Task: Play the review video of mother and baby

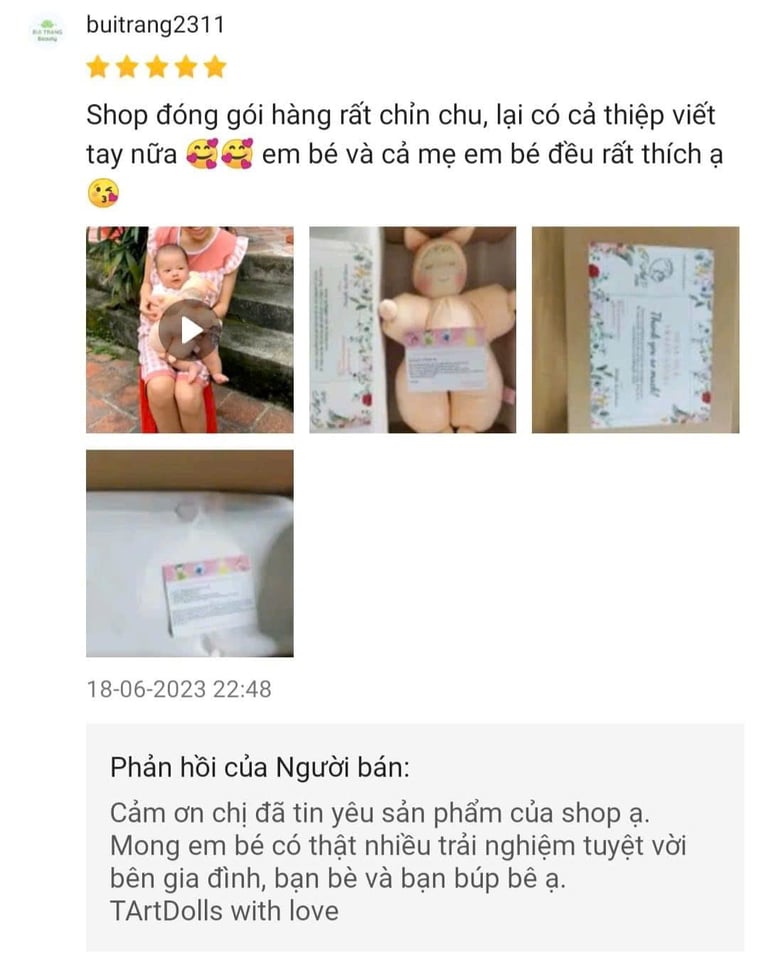Action: tap(190, 330)
